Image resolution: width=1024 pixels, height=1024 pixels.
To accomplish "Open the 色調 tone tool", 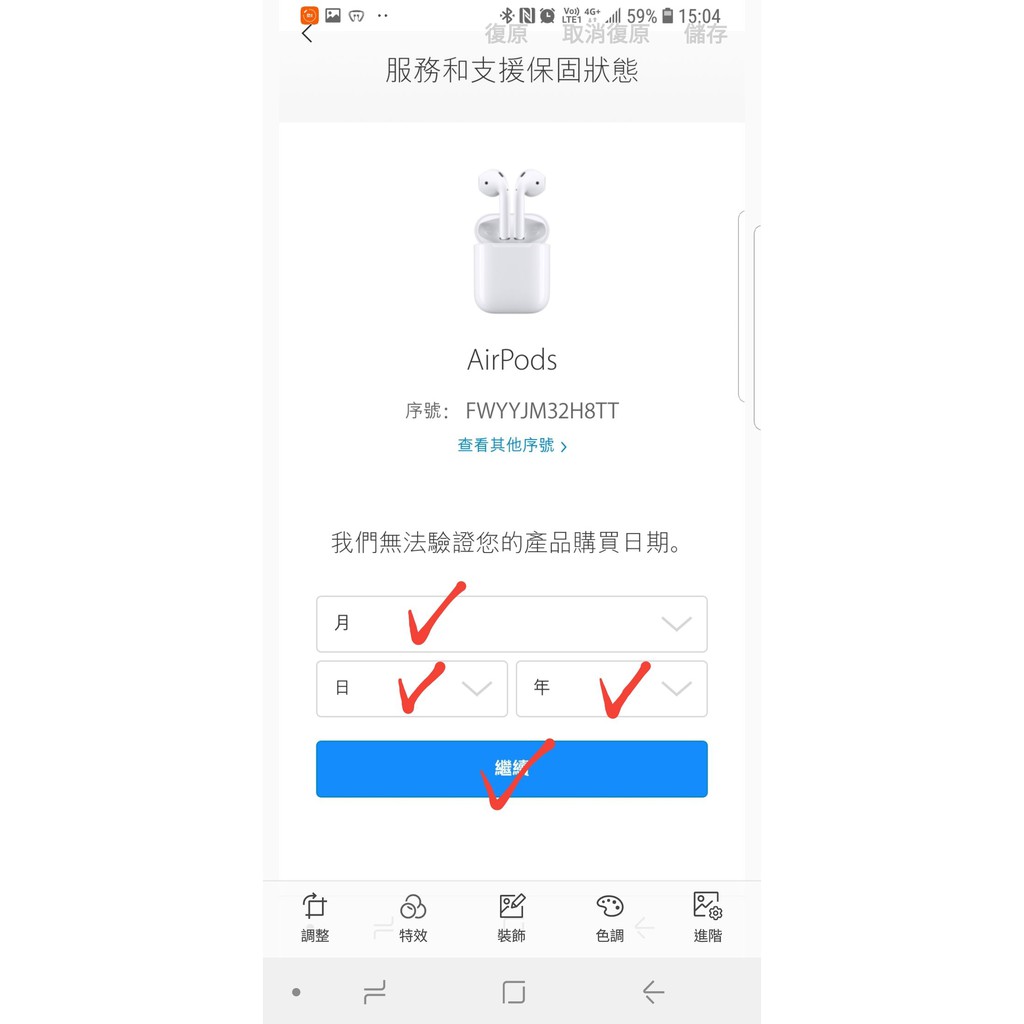I will 610,918.
